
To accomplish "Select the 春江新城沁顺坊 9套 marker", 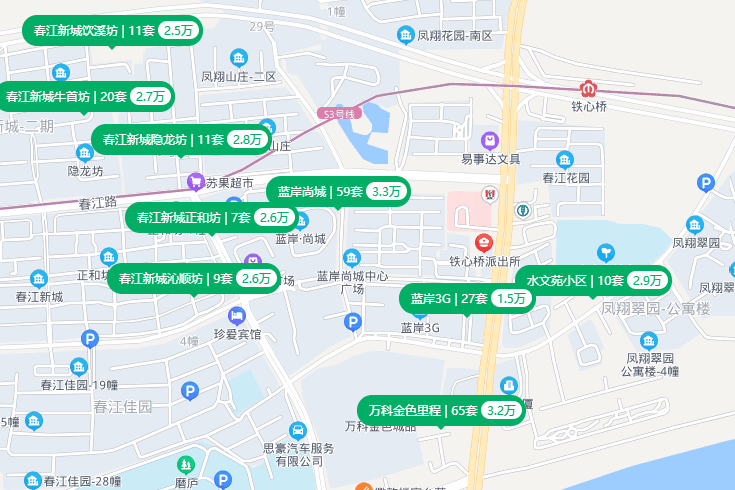I will point(195,279).
